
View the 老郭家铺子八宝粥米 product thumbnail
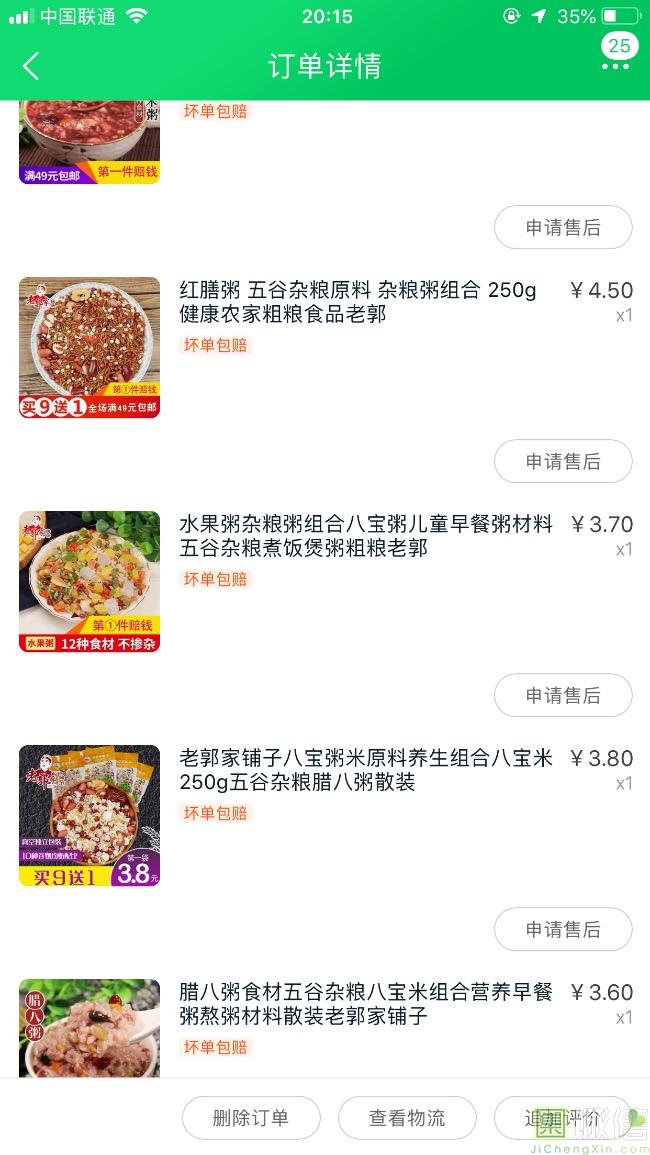tap(89, 815)
